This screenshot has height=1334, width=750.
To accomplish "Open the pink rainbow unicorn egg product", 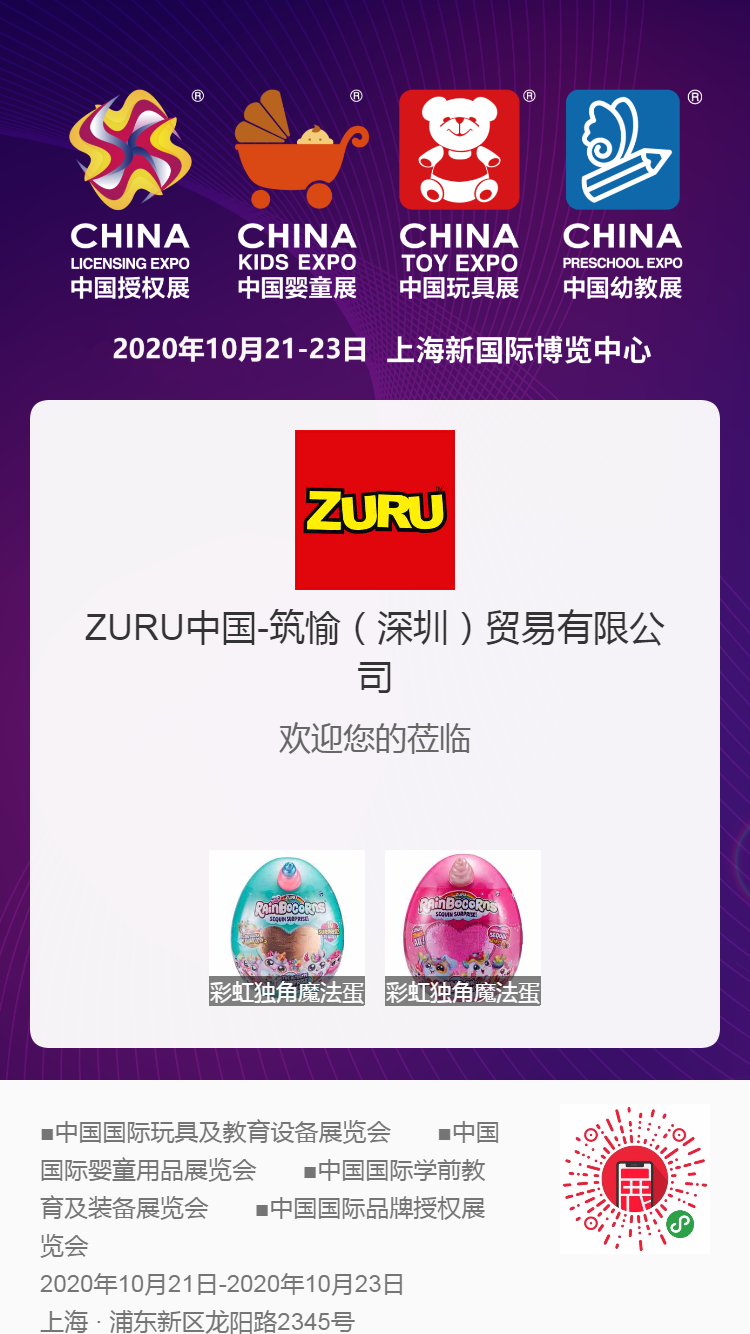I will click(x=463, y=927).
